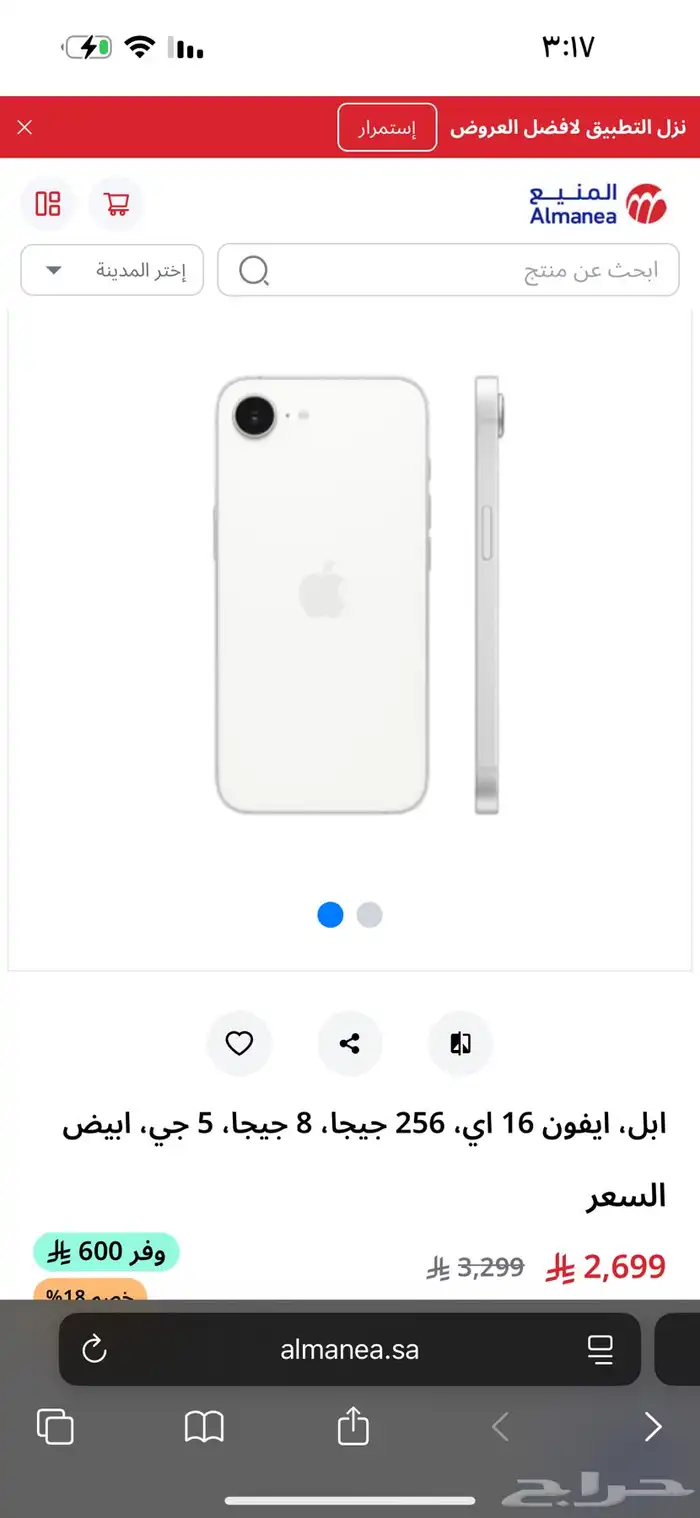Screen dimensions: 700x1518
Task: Open Safari bookmarks
Action: point(204,1427)
